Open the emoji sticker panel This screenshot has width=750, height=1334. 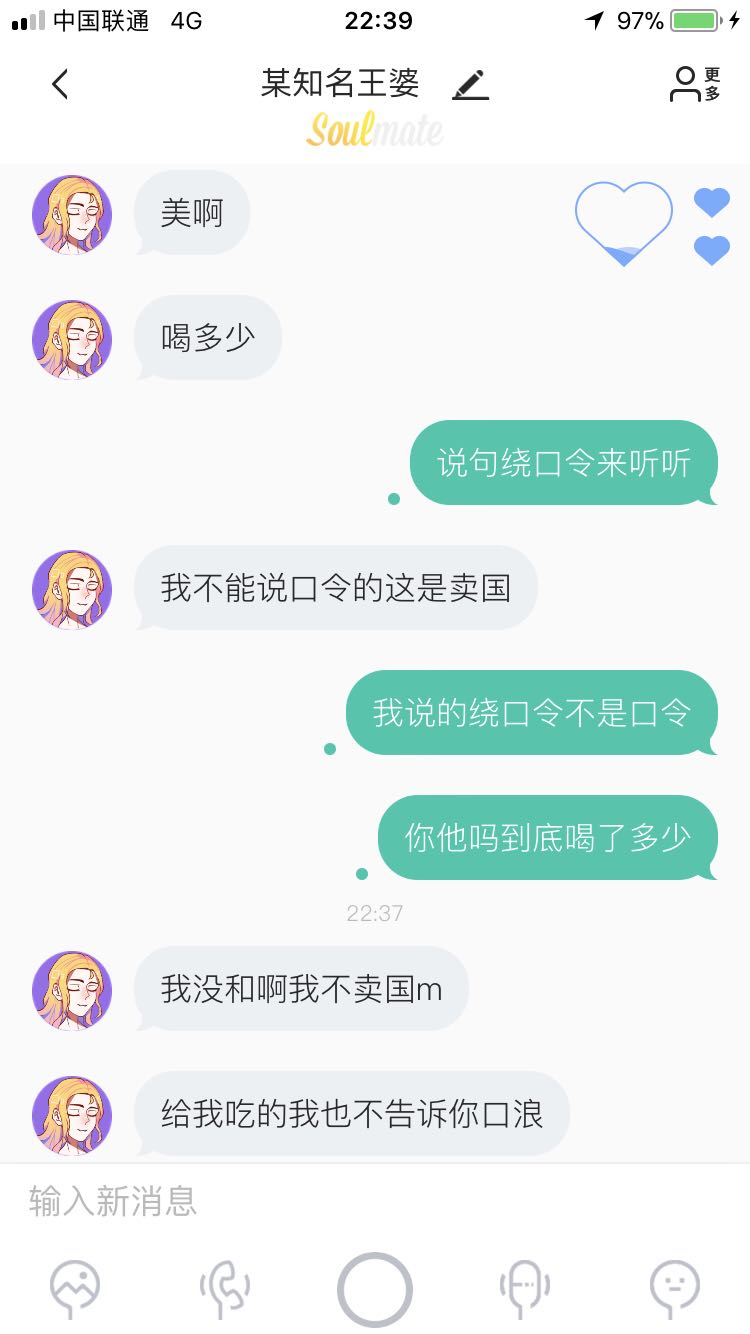[x=675, y=1288]
